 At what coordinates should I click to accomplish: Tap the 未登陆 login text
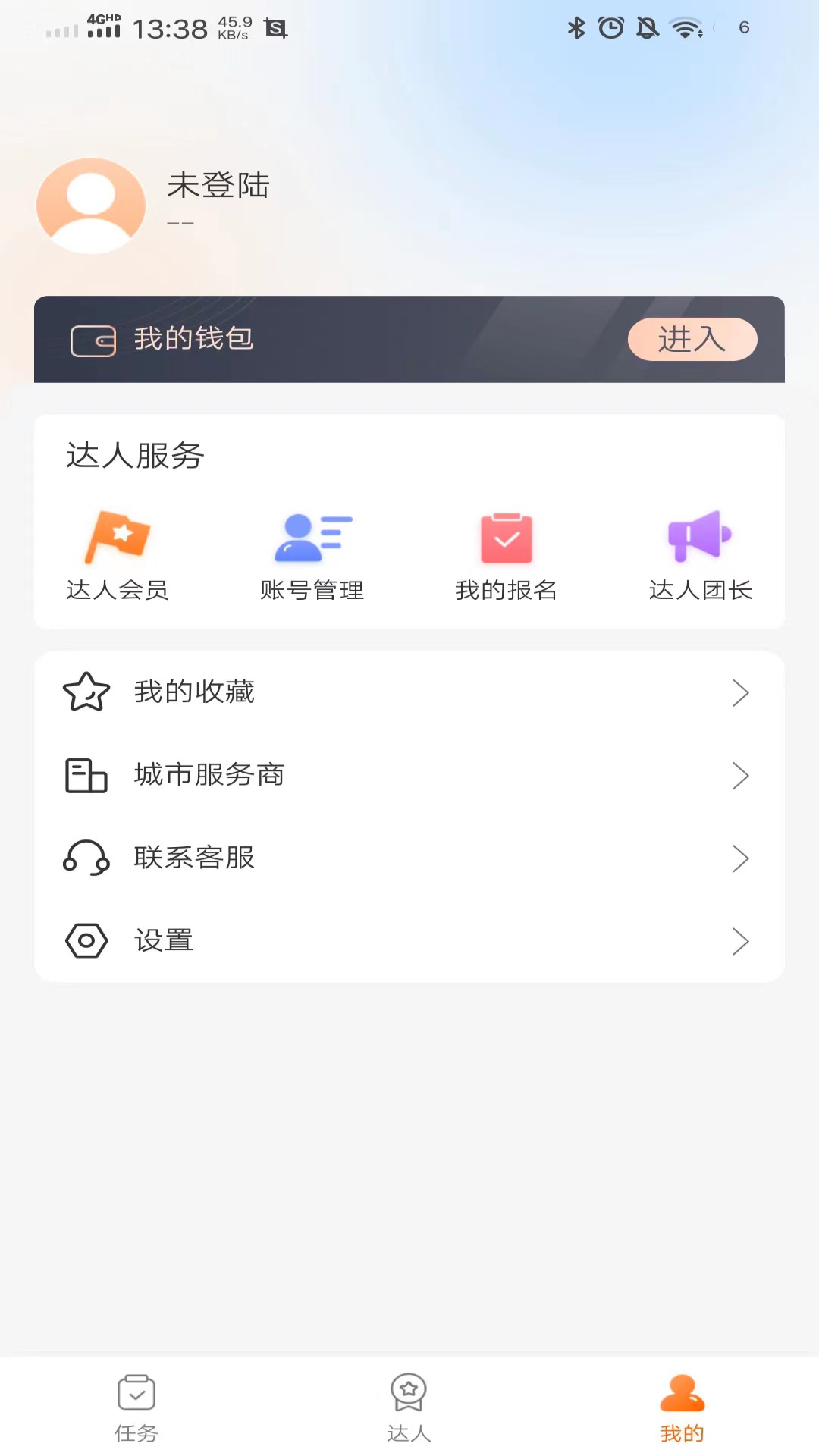point(218,187)
